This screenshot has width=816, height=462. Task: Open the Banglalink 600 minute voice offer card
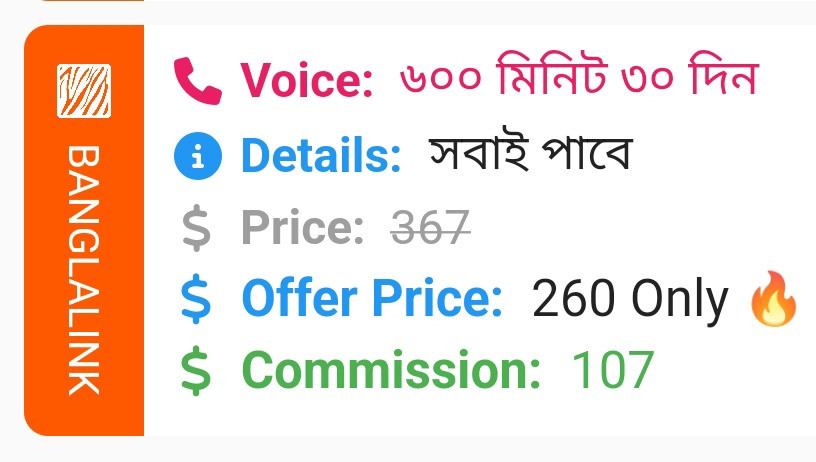point(420,230)
